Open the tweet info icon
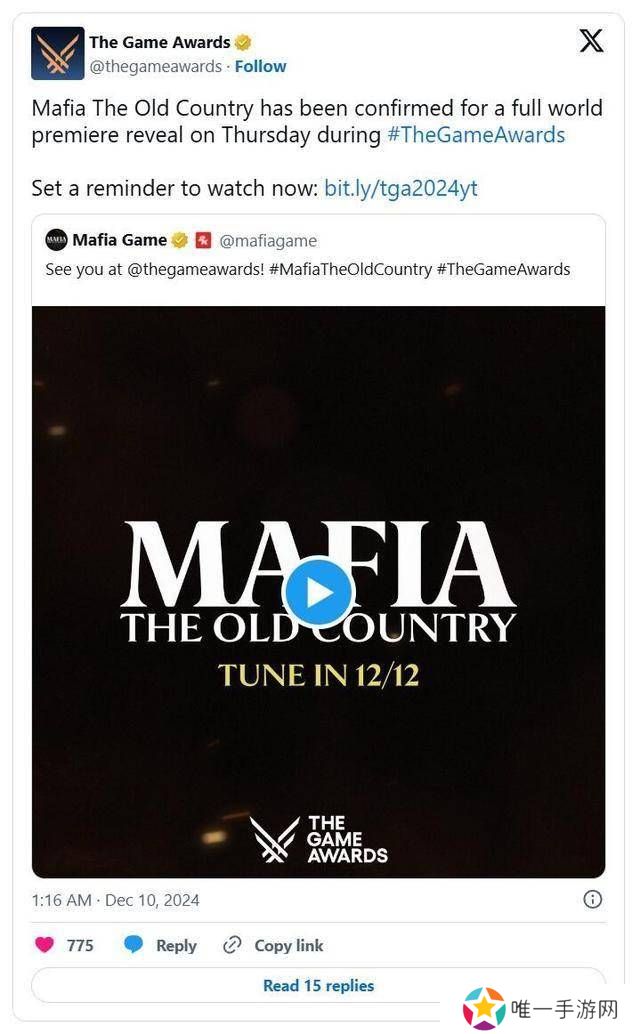 pos(592,899)
